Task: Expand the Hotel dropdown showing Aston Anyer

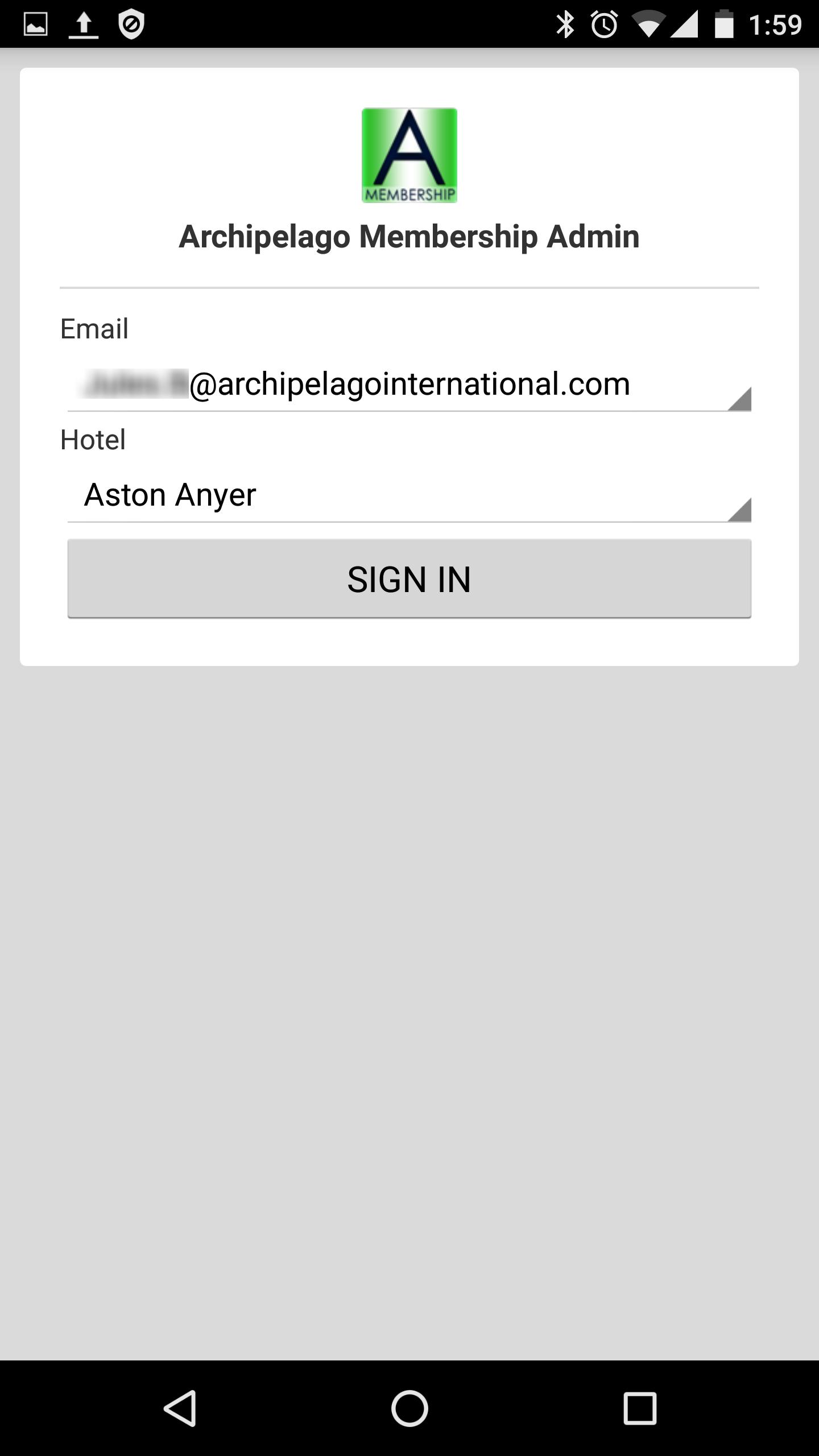Action: point(409,495)
